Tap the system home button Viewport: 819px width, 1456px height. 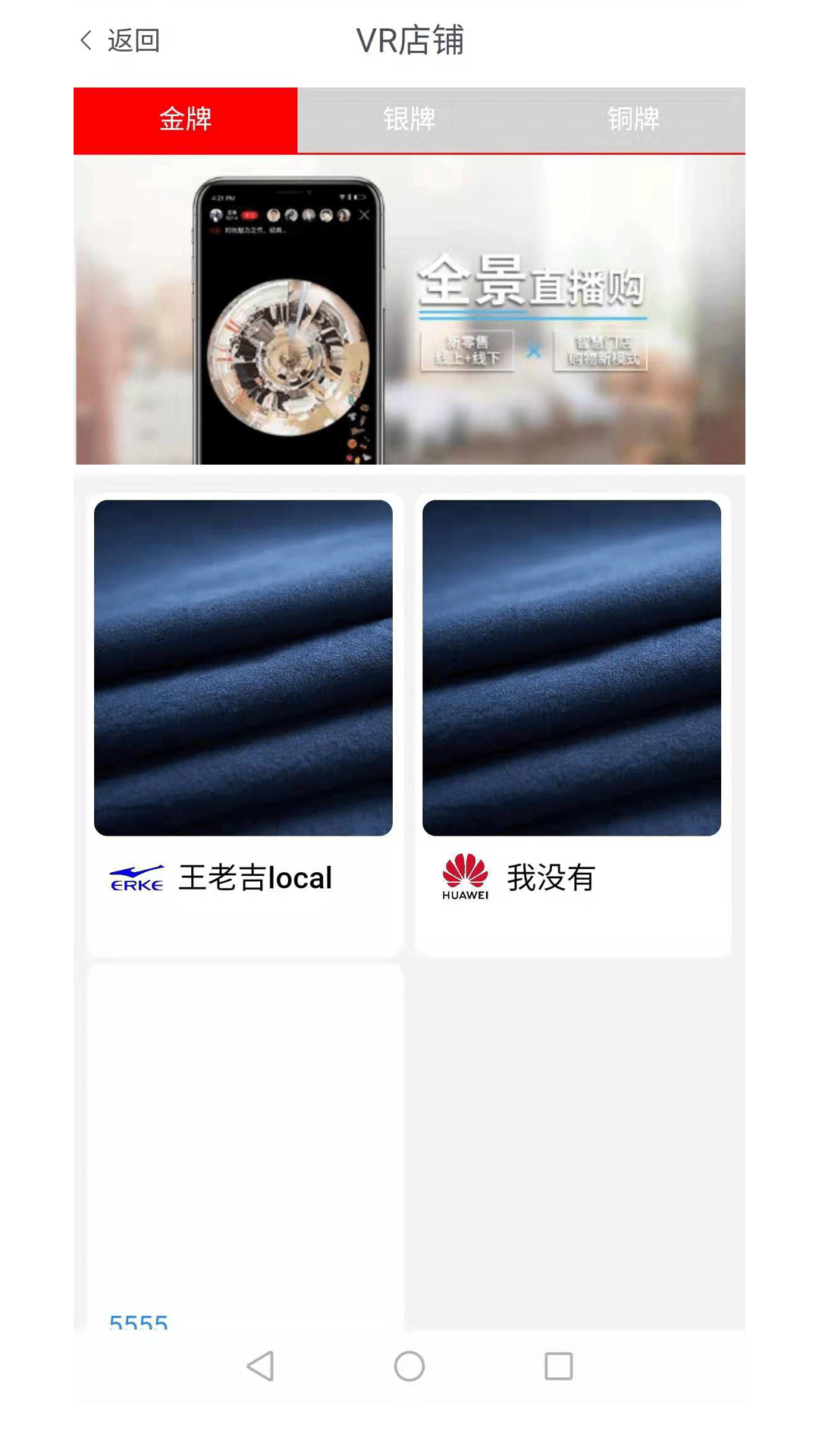[x=409, y=1367]
